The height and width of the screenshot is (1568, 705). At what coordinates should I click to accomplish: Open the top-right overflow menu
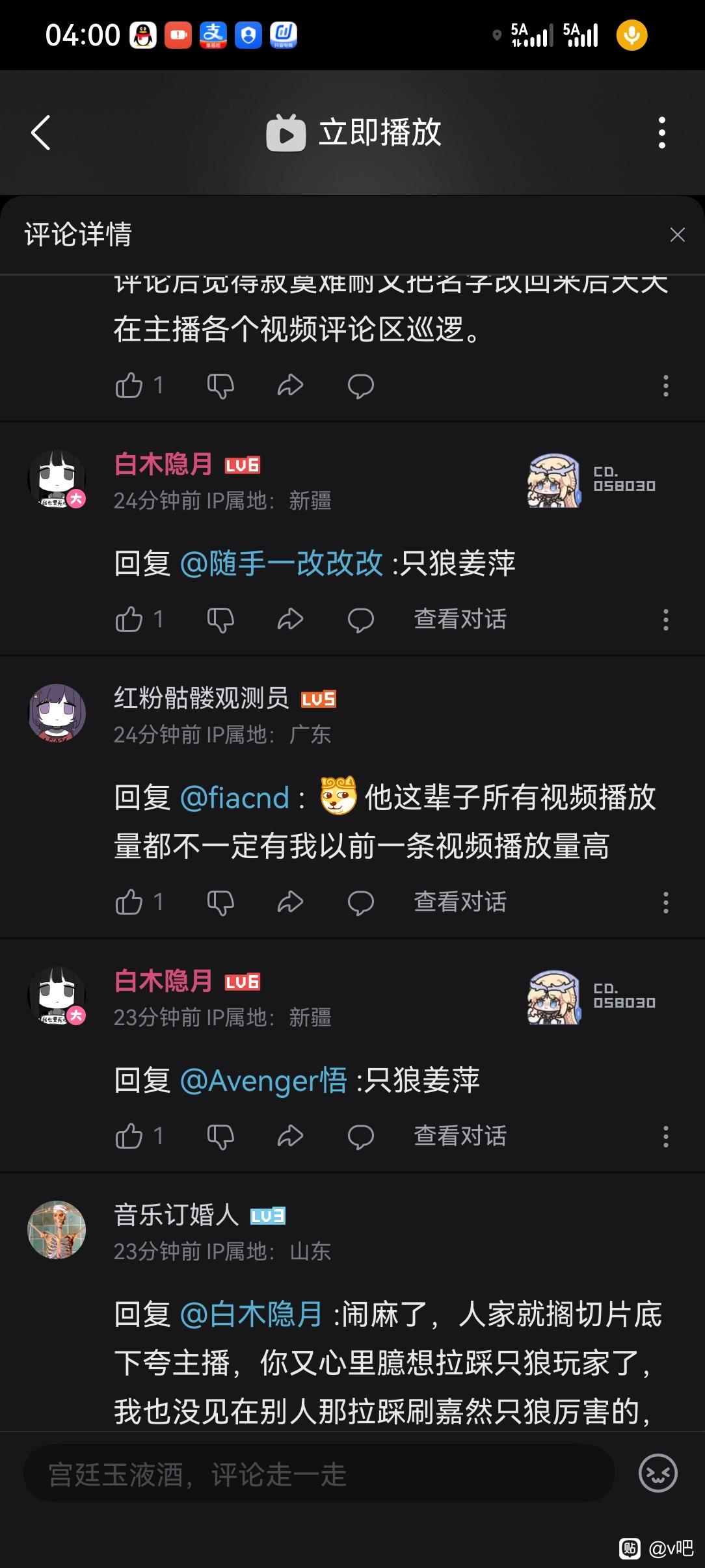coord(661,133)
